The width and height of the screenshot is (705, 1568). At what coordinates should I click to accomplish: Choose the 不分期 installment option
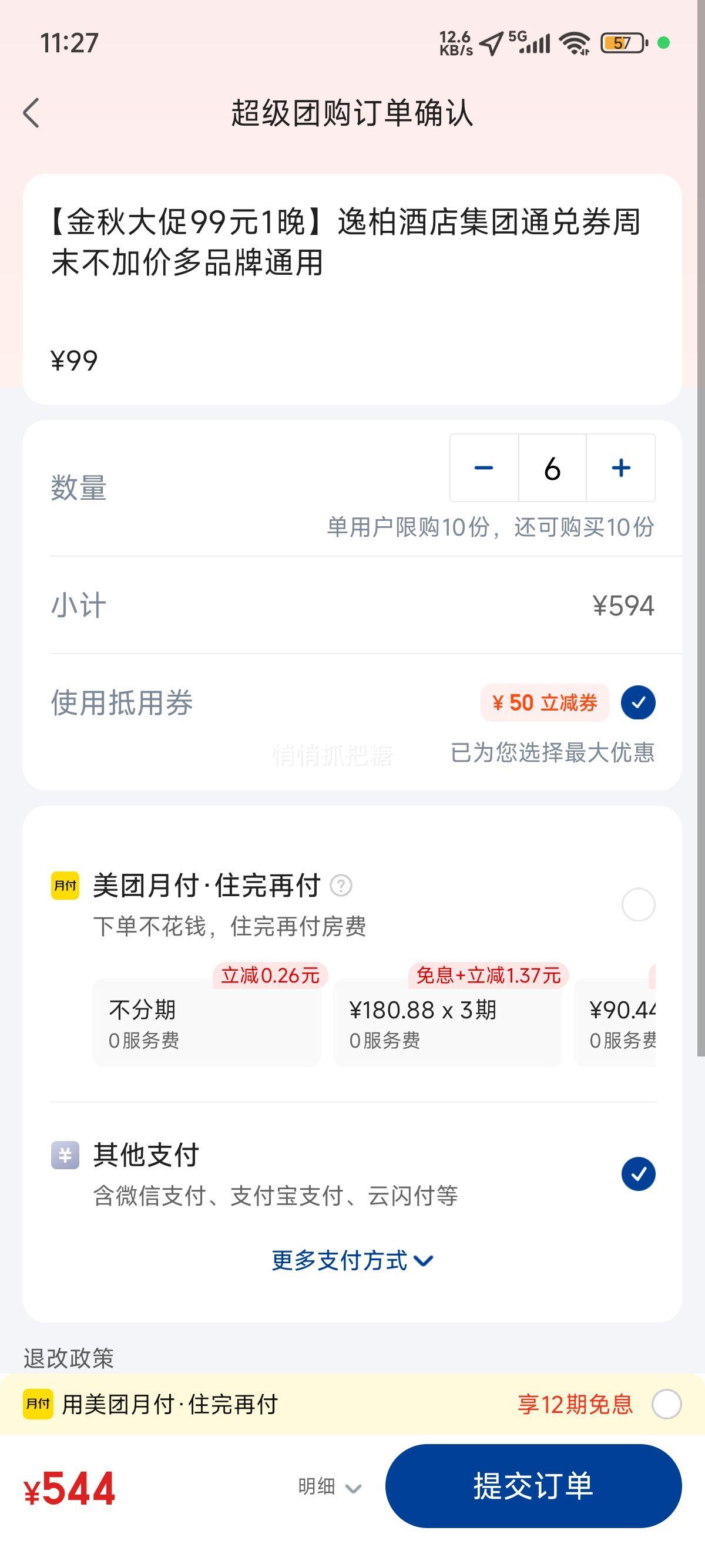click(x=206, y=1022)
